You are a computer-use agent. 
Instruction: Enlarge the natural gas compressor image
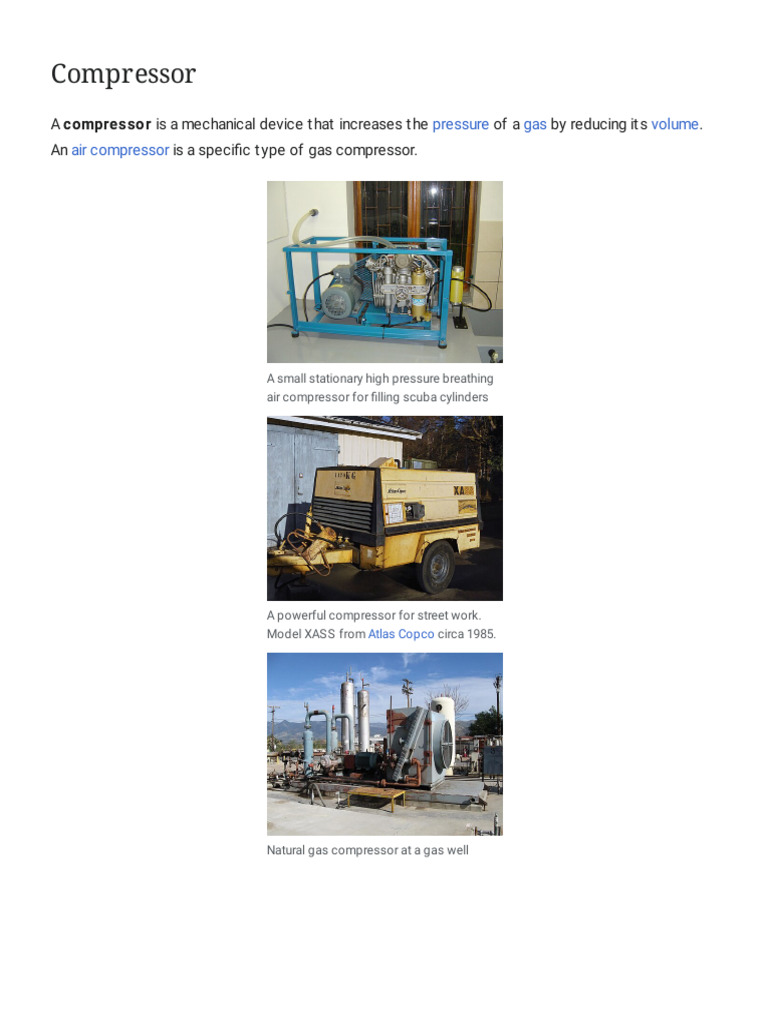click(385, 744)
